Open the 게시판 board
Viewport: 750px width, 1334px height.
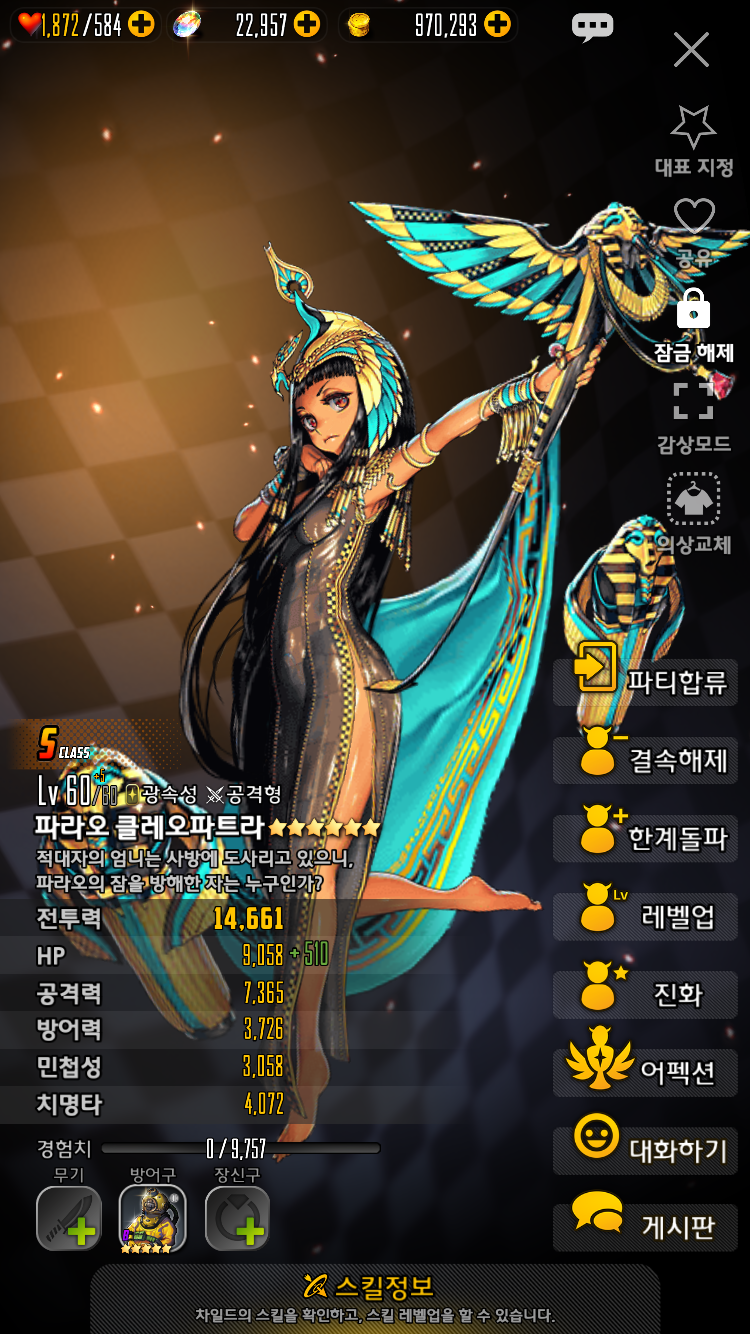pyautogui.click(x=645, y=1227)
